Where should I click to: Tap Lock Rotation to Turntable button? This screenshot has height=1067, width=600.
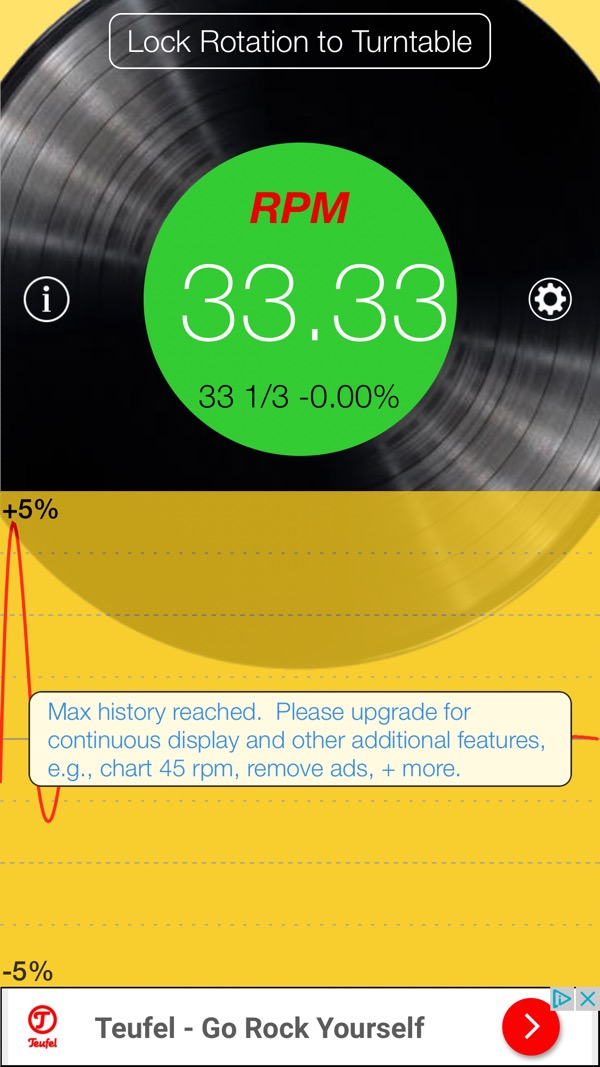tap(300, 42)
